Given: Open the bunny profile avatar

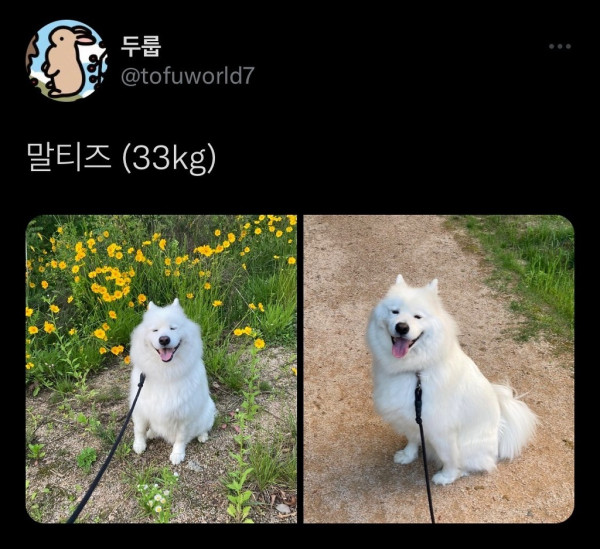Looking at the screenshot, I should (x=66, y=61).
